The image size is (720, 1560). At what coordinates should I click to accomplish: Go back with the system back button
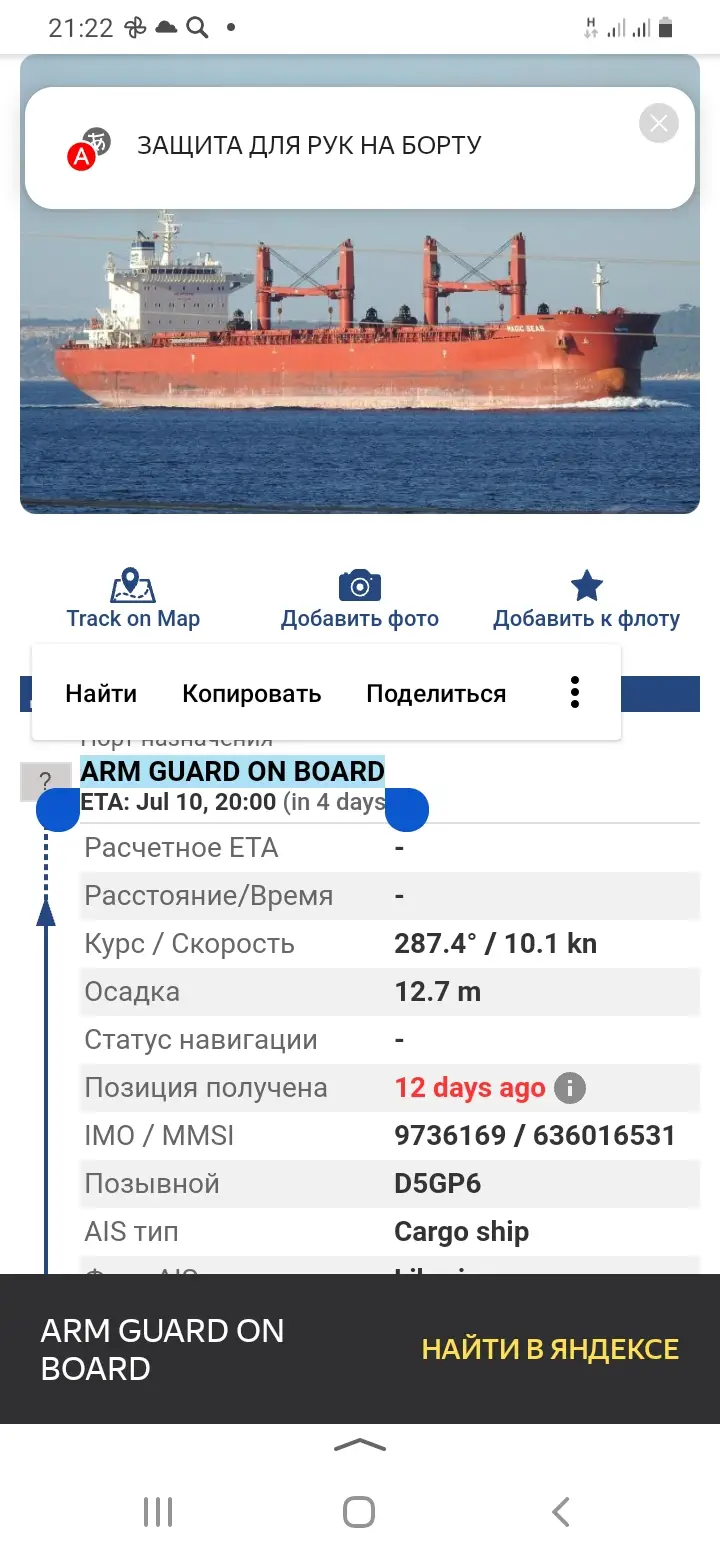[561, 1512]
